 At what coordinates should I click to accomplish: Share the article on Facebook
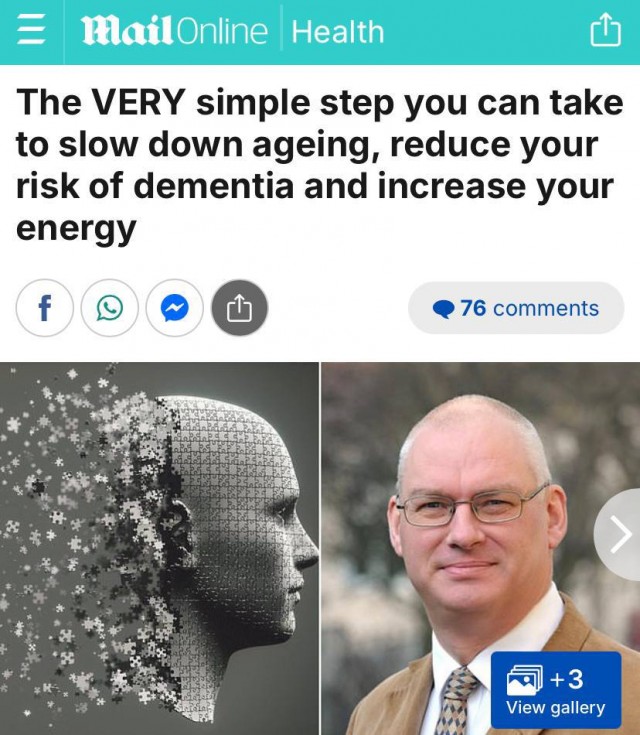44,309
